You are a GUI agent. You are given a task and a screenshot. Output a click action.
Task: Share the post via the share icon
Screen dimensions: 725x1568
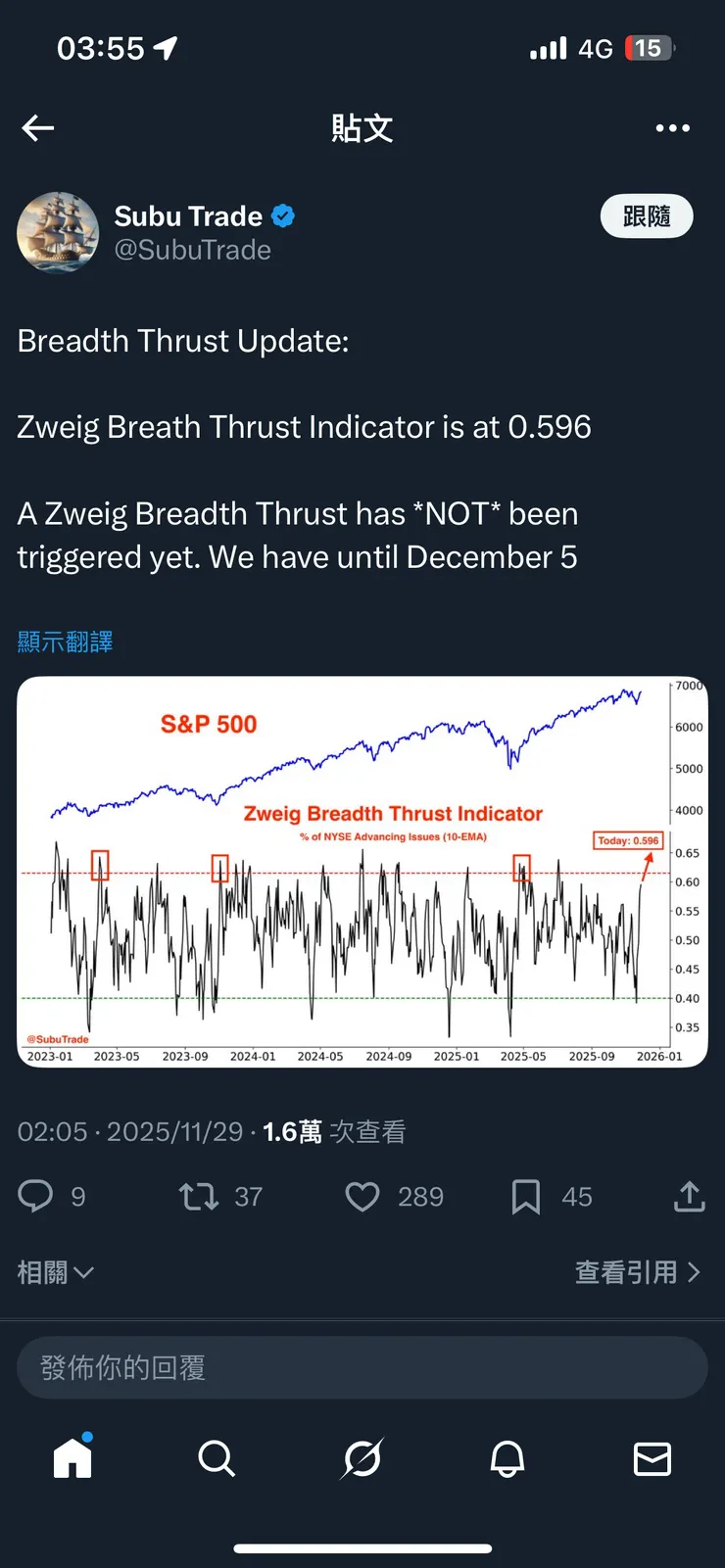click(689, 1196)
